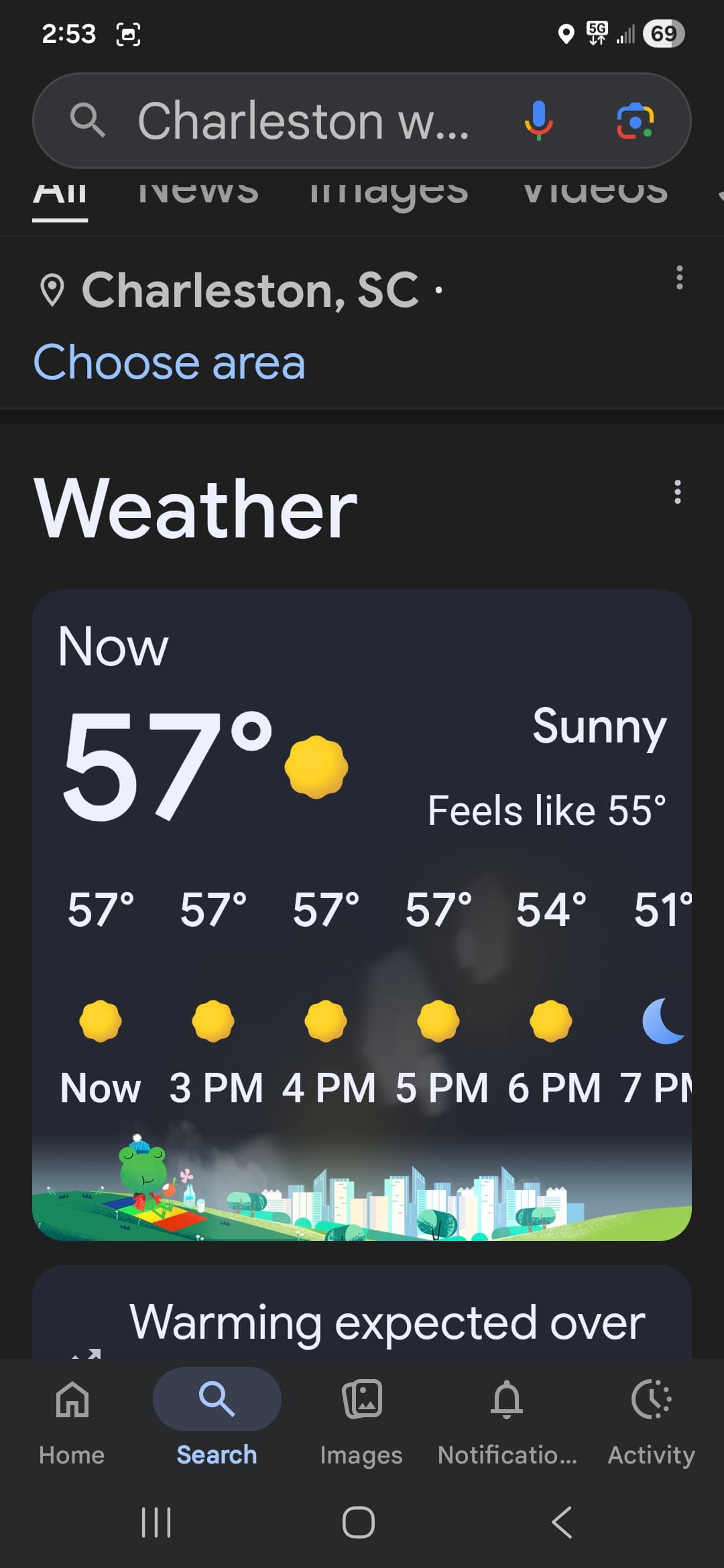This screenshot has height=1568, width=724.
Task: Open Google Lens camera search
Action: click(x=634, y=121)
